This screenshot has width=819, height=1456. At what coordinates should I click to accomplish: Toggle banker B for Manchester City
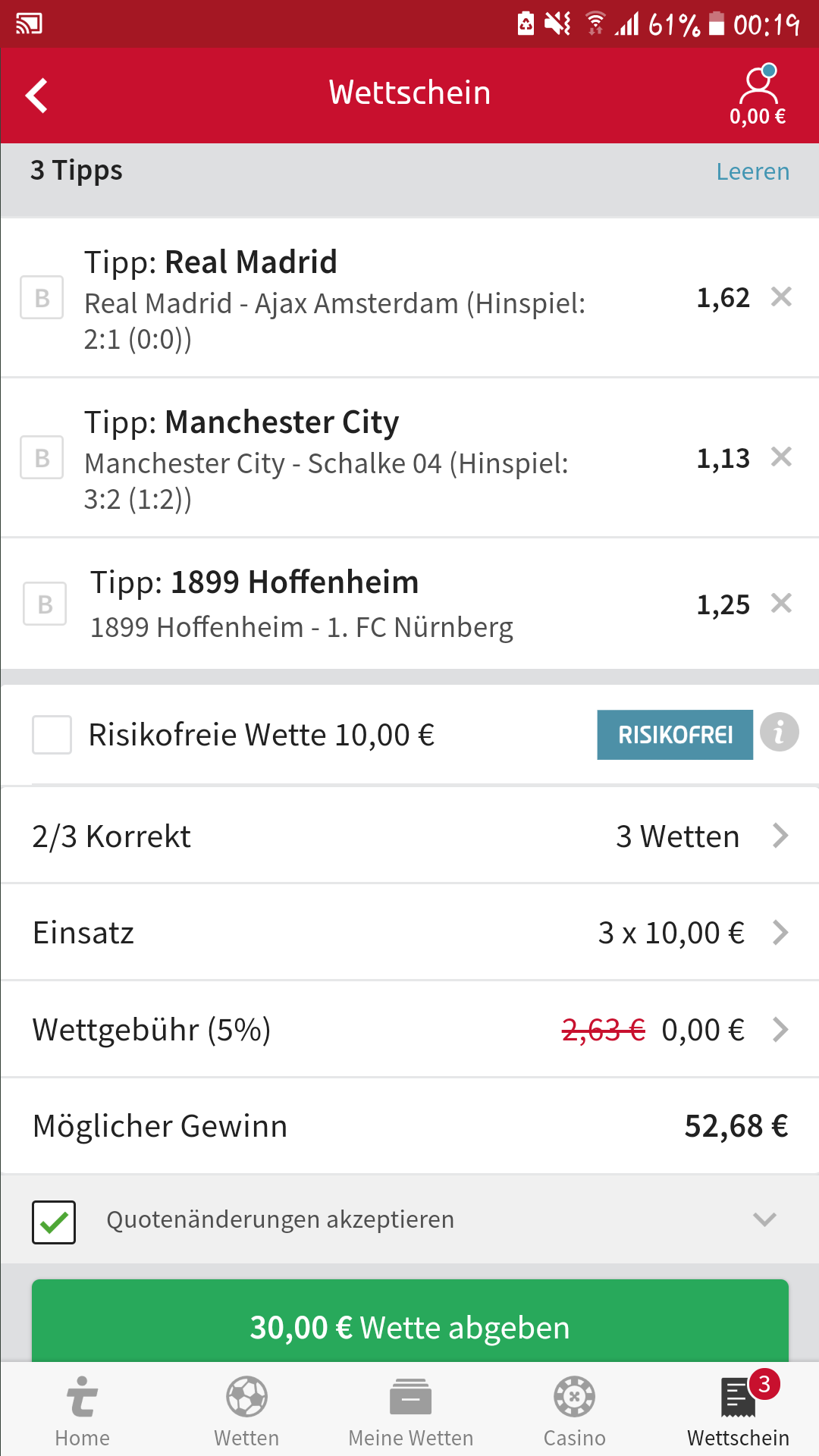coord(42,457)
